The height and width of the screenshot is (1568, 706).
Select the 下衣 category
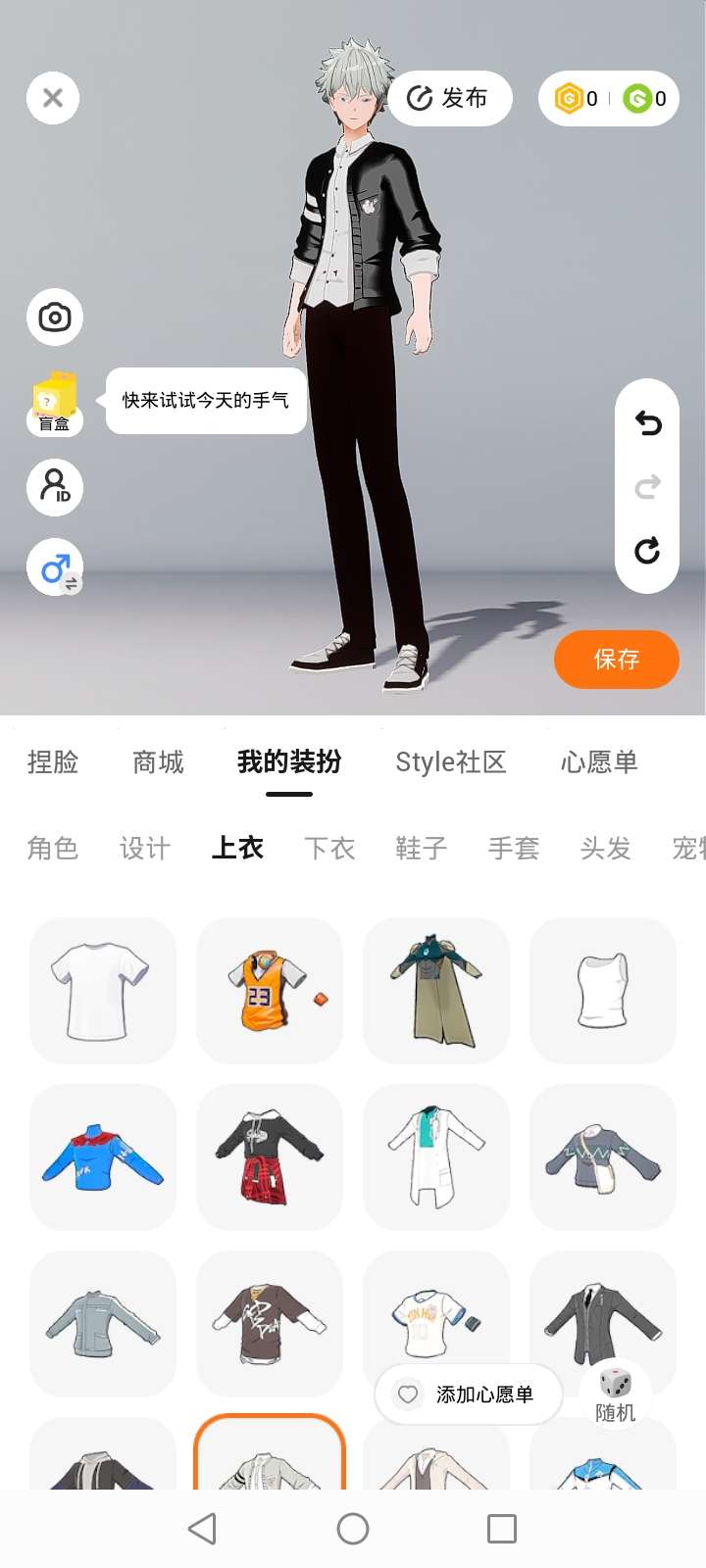point(329,848)
